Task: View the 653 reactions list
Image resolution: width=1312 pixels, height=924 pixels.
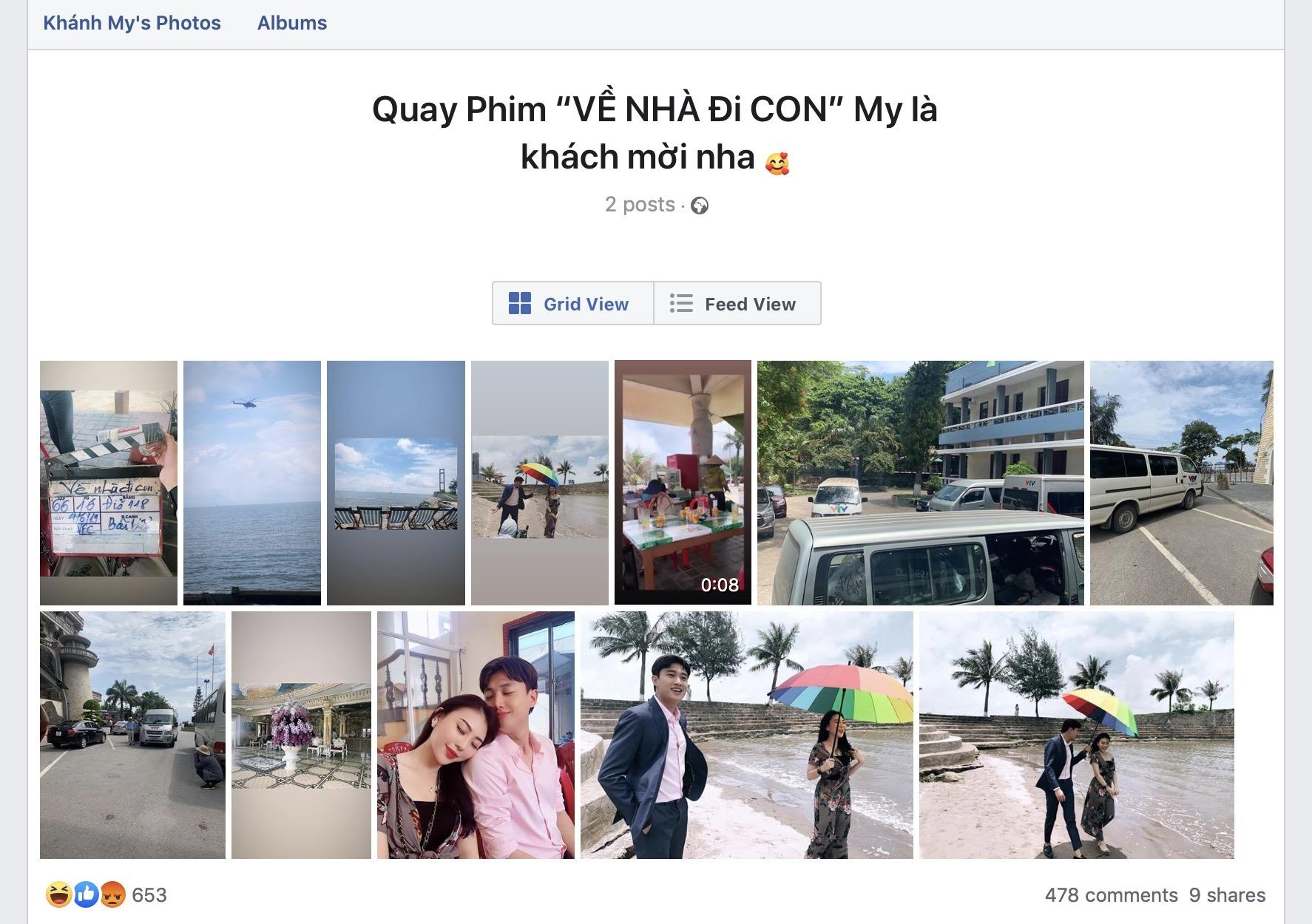Action: coord(149,895)
